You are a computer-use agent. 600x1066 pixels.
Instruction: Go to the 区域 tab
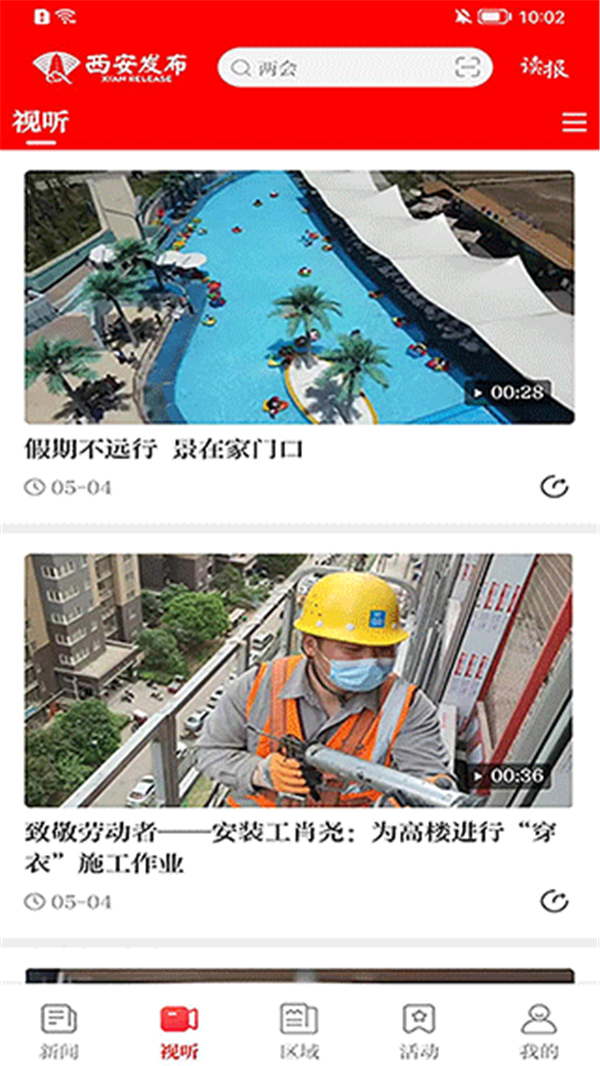300,1030
